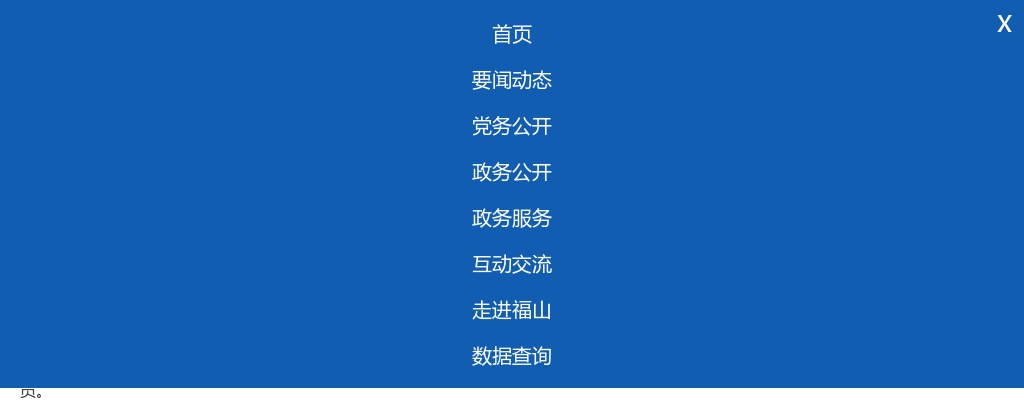Open 政务公开 section
Viewport: 1024px width, 400px height.
pyautogui.click(x=512, y=173)
